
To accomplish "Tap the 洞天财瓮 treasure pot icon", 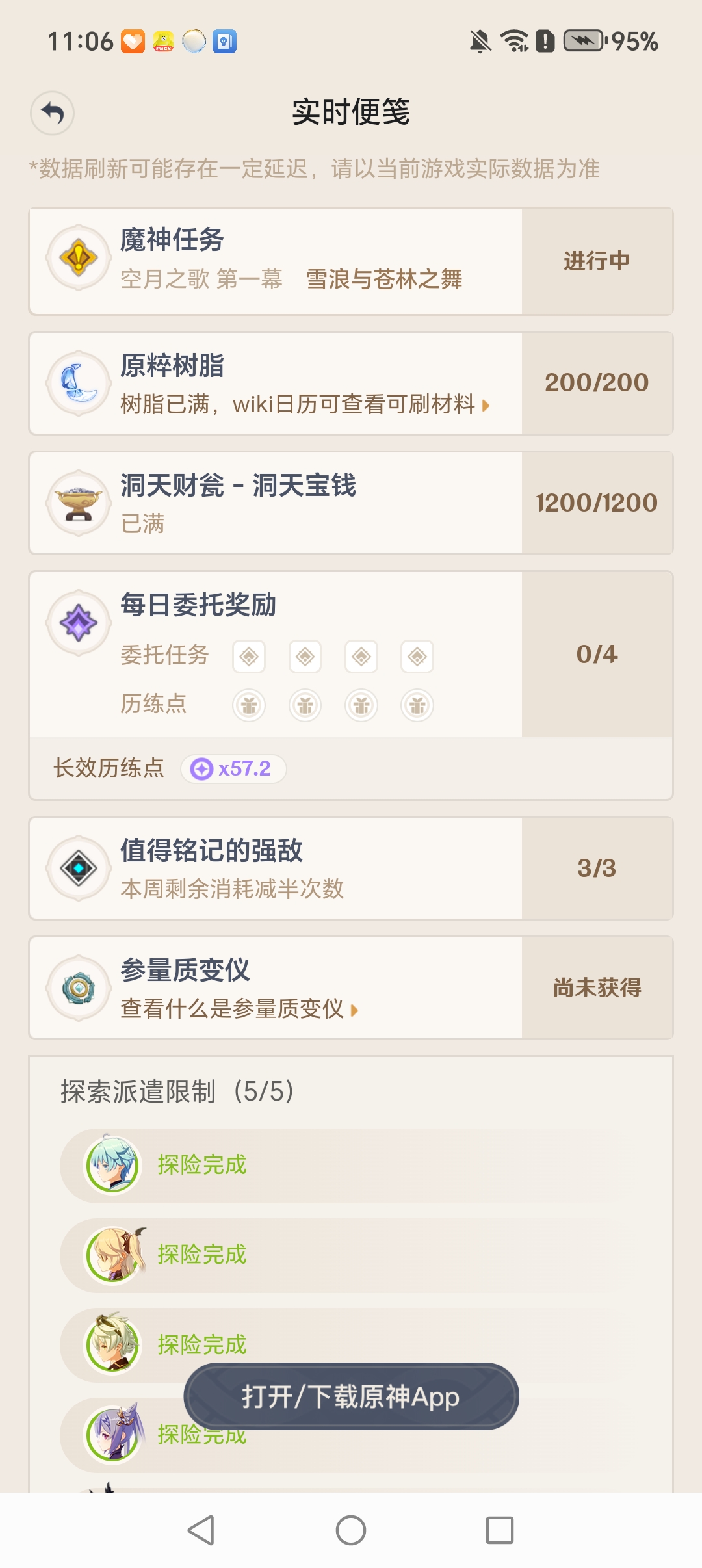I will (x=78, y=502).
